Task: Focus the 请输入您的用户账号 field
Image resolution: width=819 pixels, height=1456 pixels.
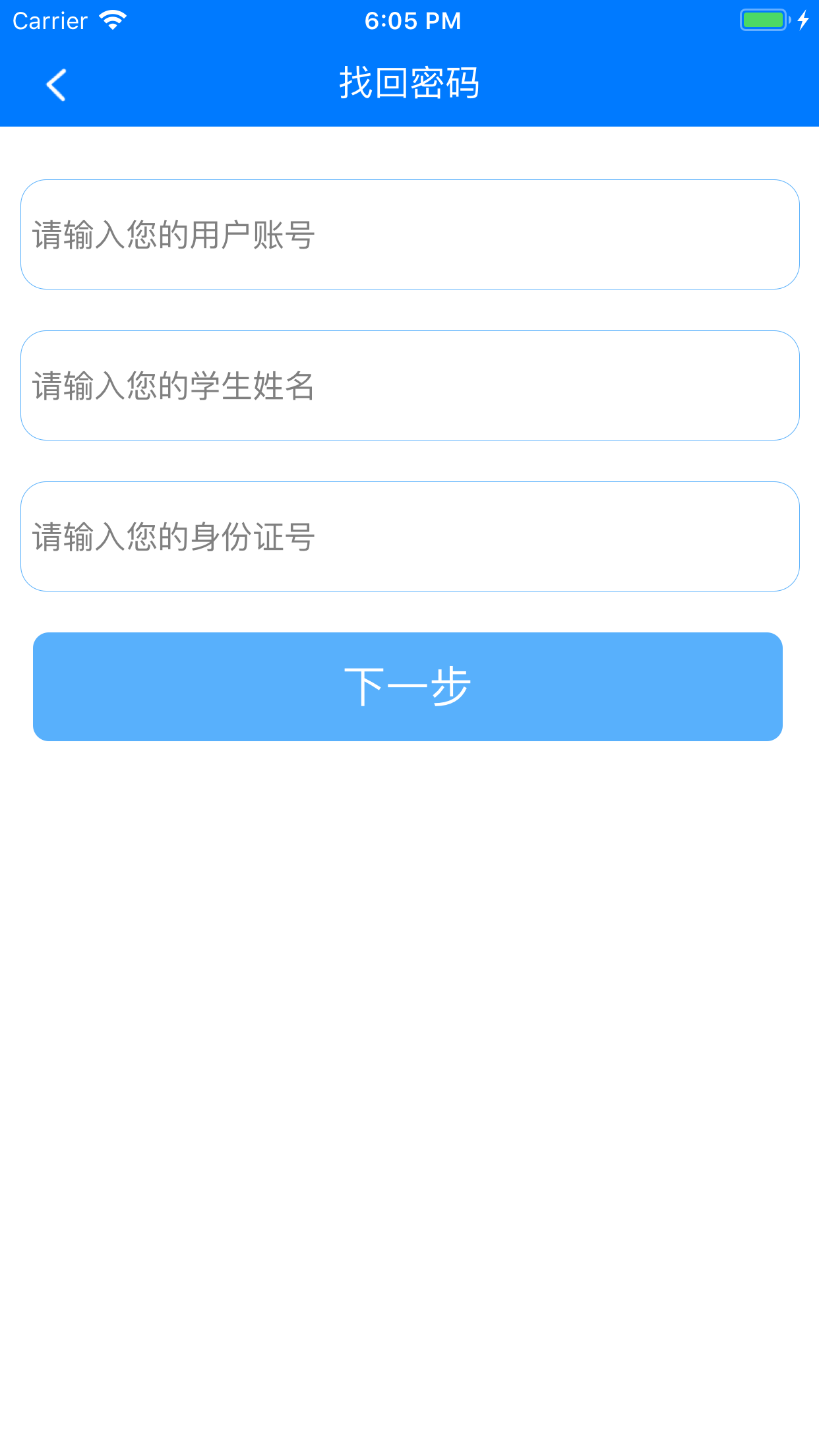Action: coord(409,235)
